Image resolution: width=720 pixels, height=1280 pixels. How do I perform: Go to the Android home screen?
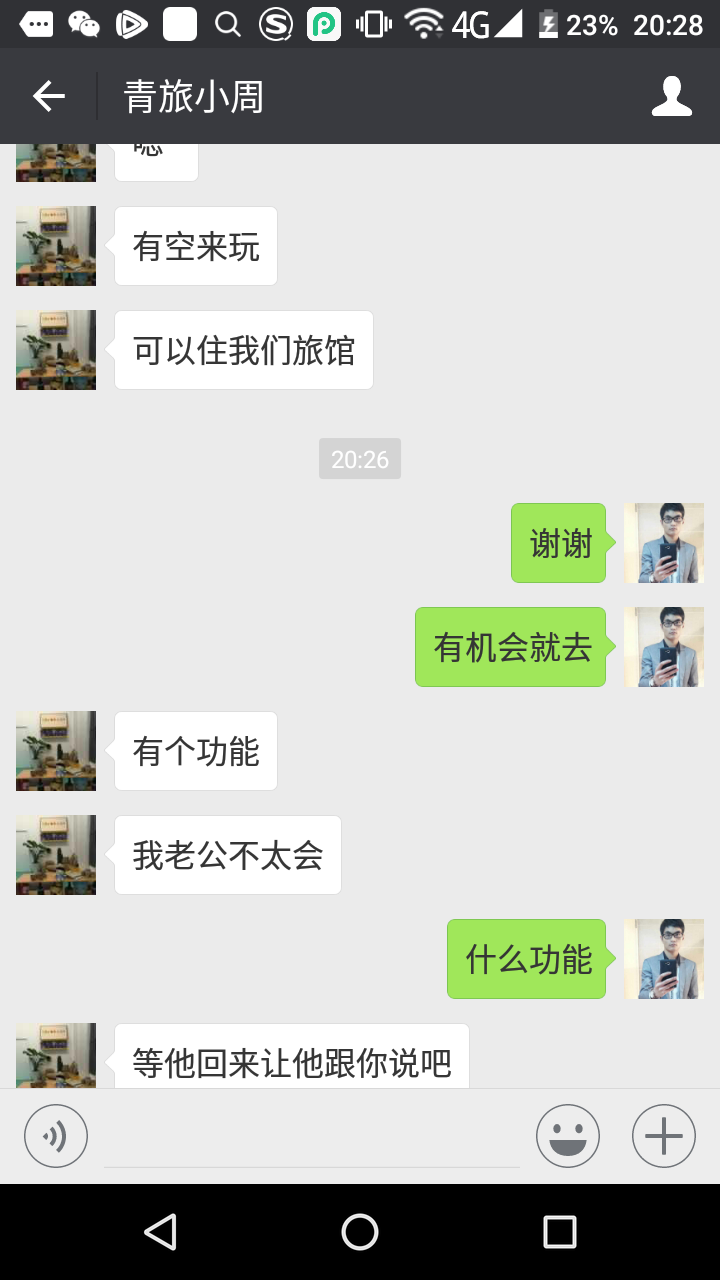tap(360, 1232)
